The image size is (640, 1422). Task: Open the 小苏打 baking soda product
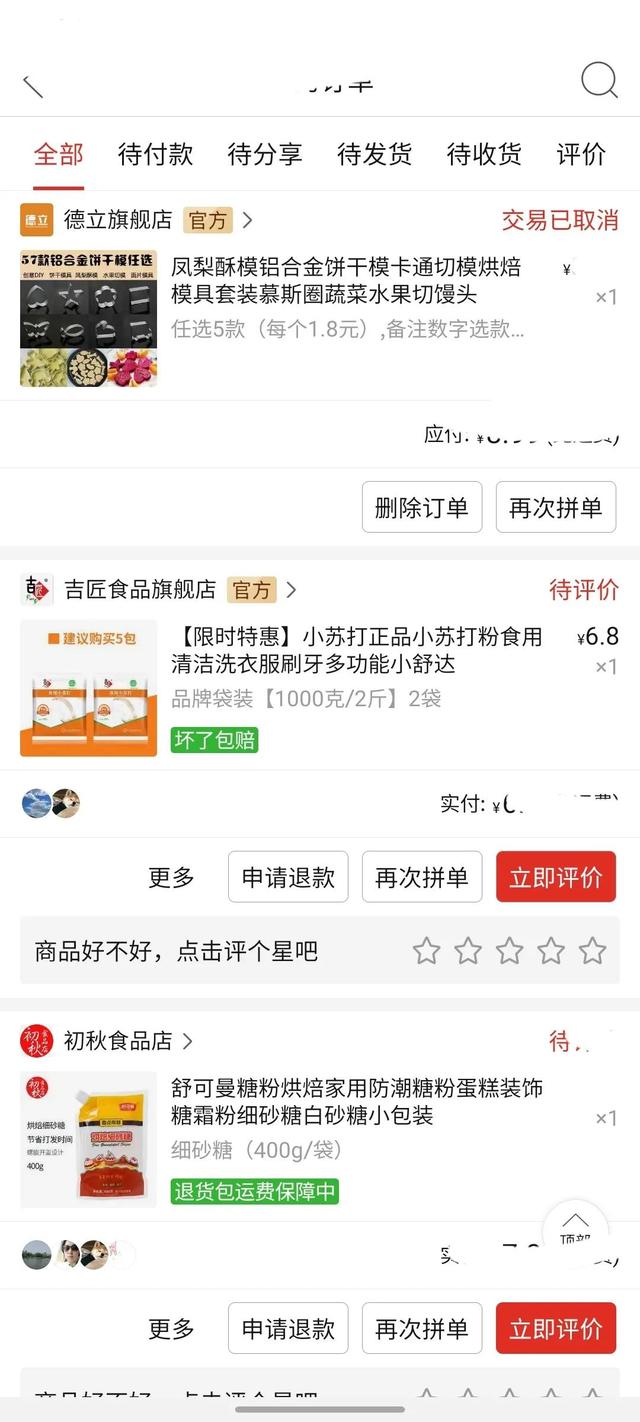coord(357,651)
